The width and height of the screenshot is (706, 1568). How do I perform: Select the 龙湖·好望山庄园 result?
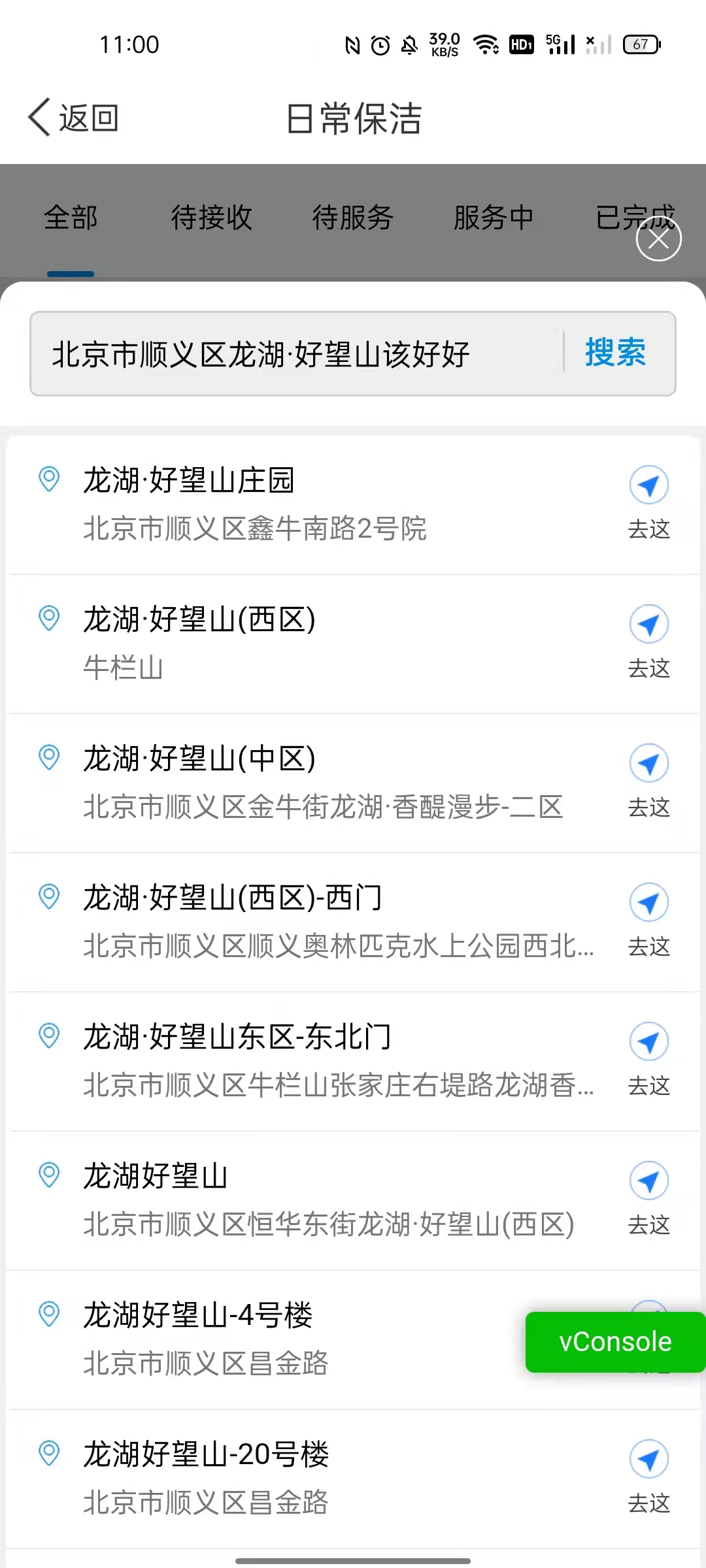[x=314, y=505]
